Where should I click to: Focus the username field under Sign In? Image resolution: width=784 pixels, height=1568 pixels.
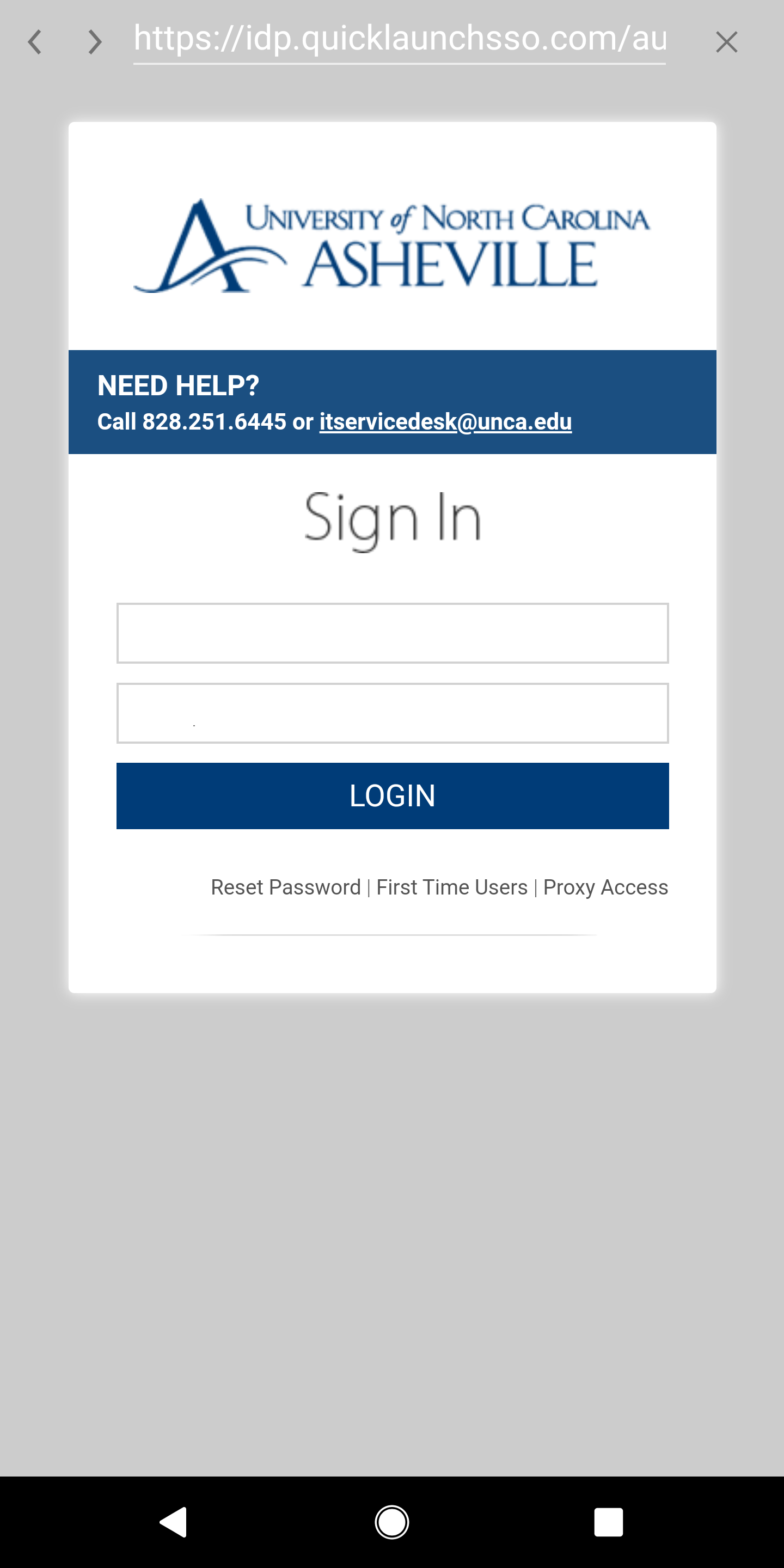(392, 633)
